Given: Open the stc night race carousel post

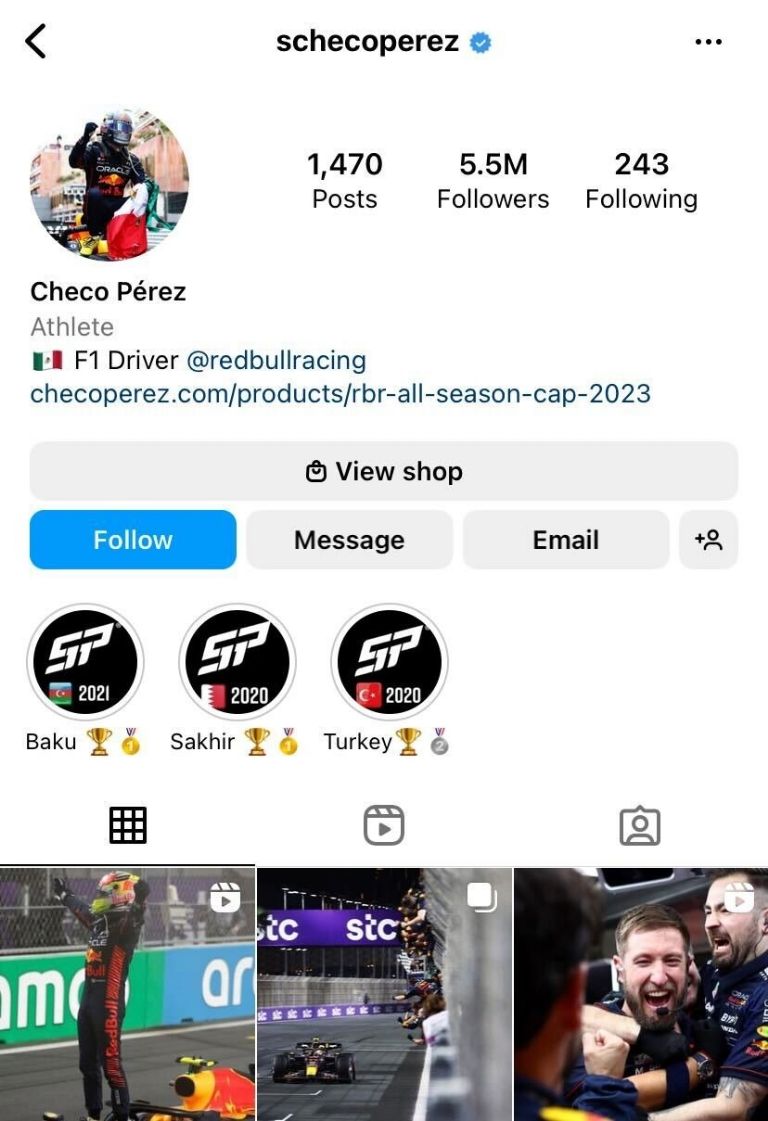Looking at the screenshot, I should (384, 995).
